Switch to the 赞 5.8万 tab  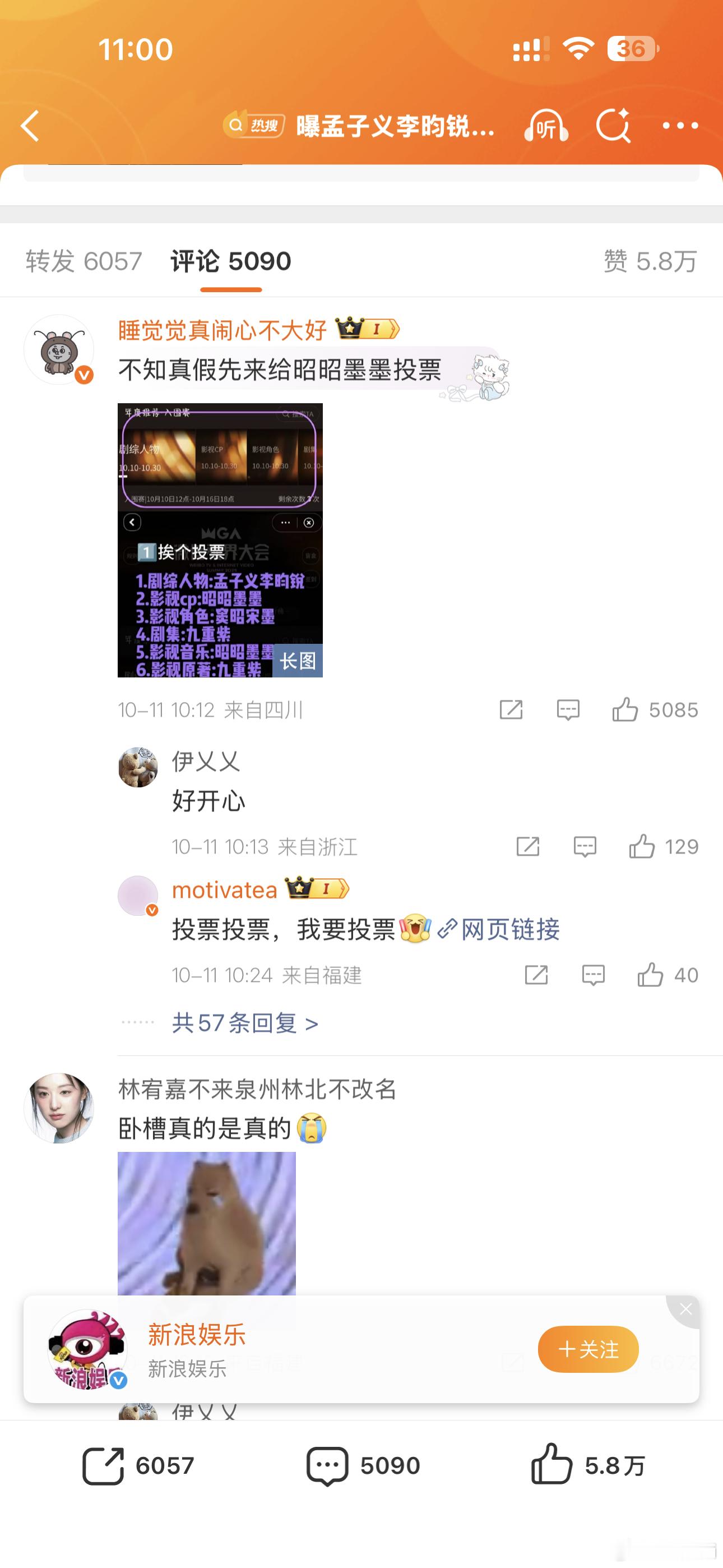(x=650, y=261)
